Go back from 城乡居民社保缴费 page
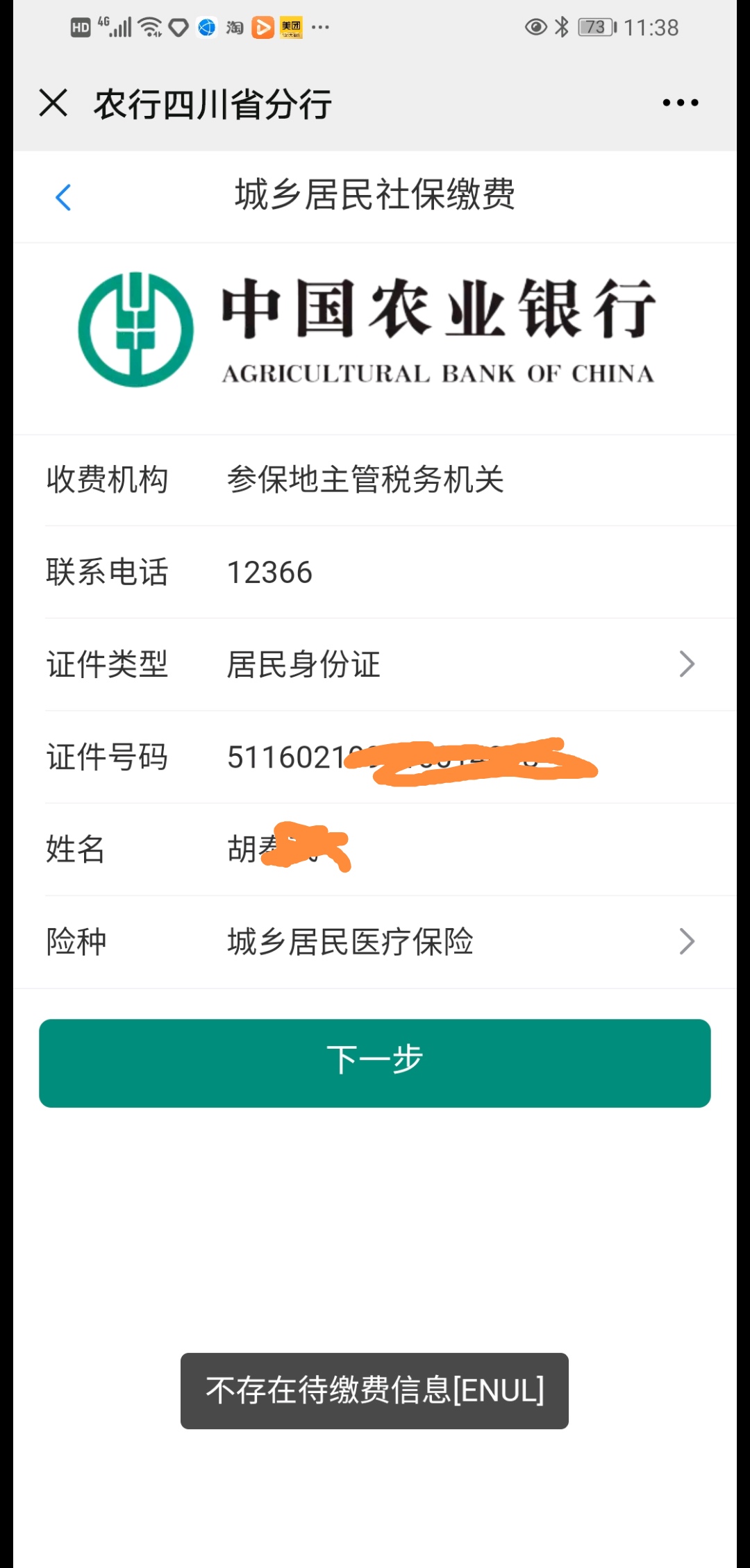 coord(63,197)
